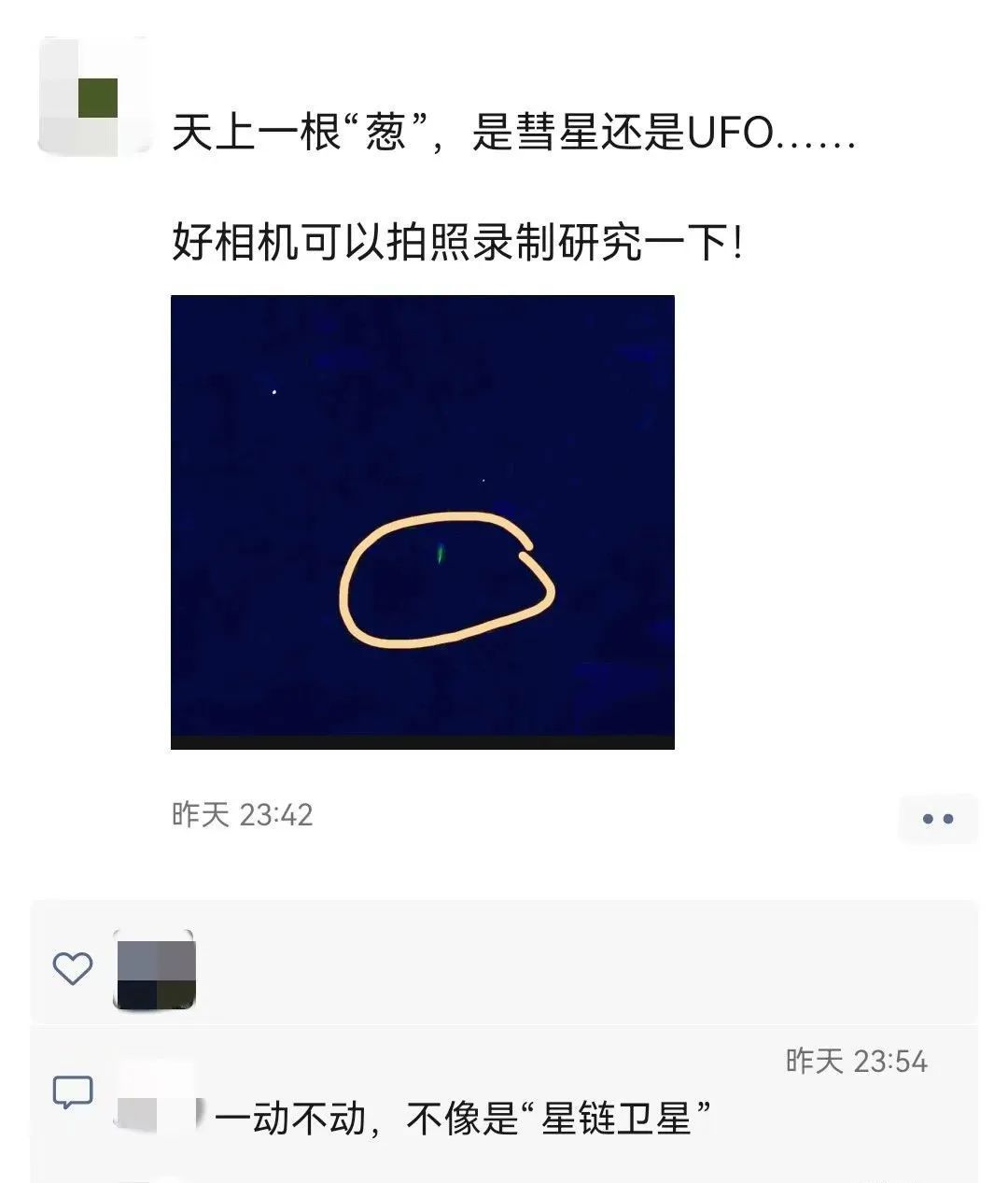Click the poster's profile avatar

click(x=93, y=93)
